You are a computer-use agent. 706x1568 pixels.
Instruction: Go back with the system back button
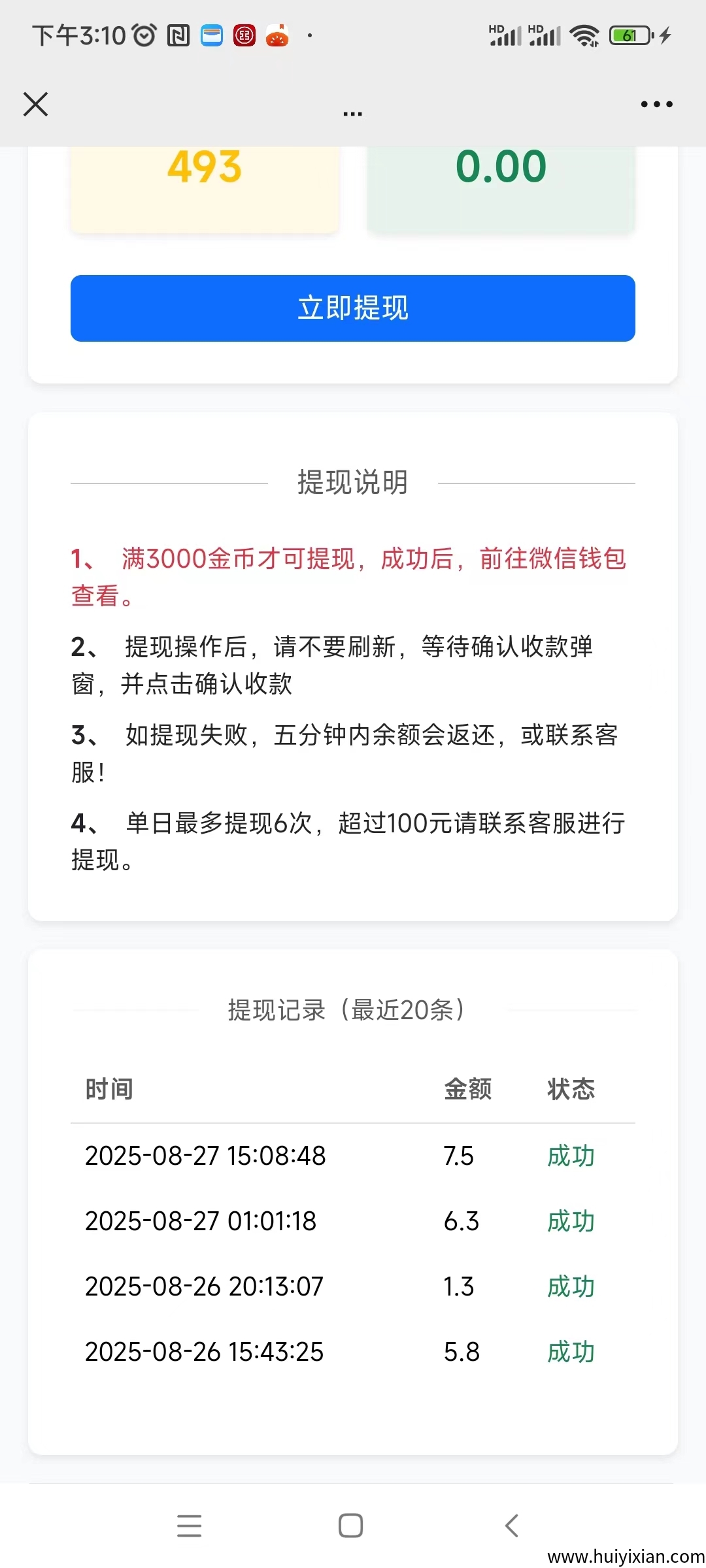click(512, 1526)
